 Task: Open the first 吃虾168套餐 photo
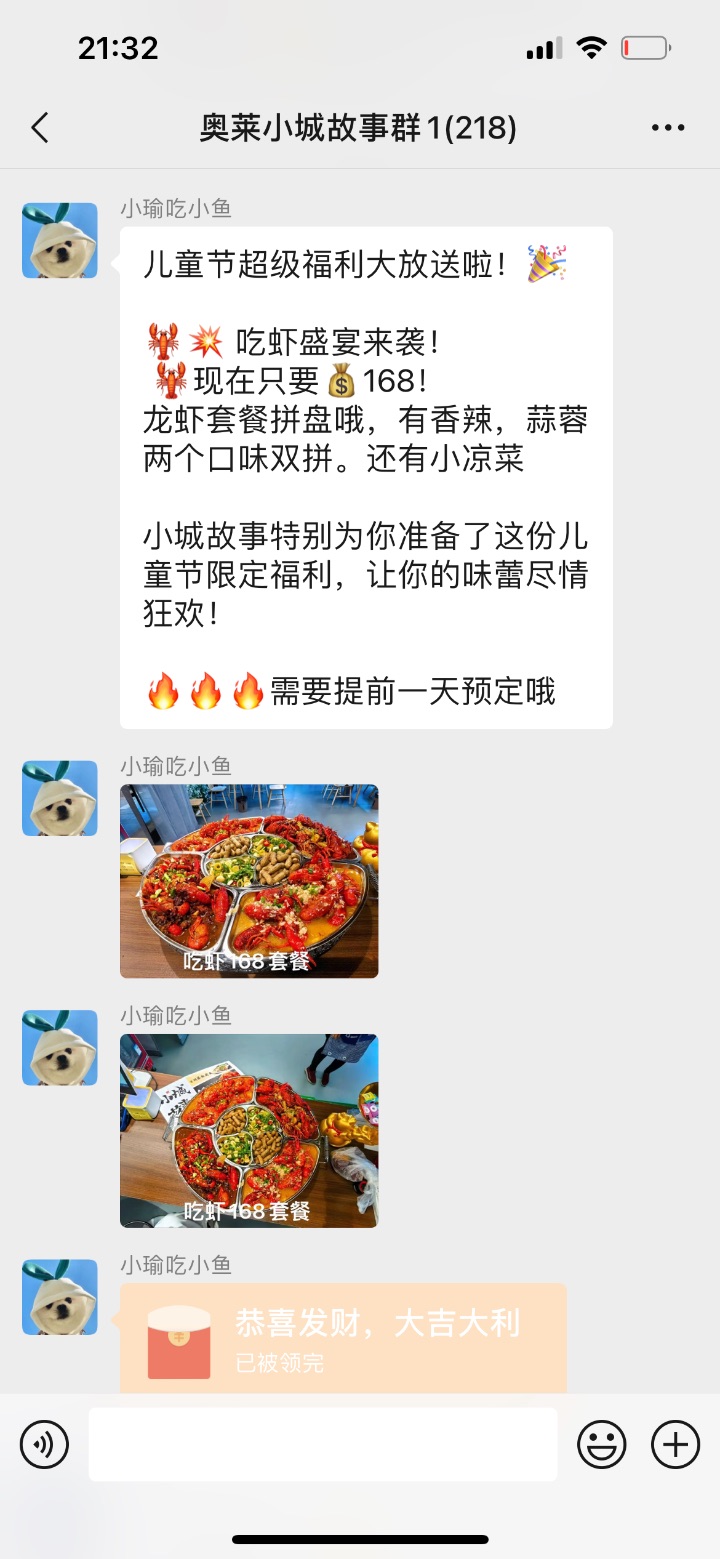point(249,881)
